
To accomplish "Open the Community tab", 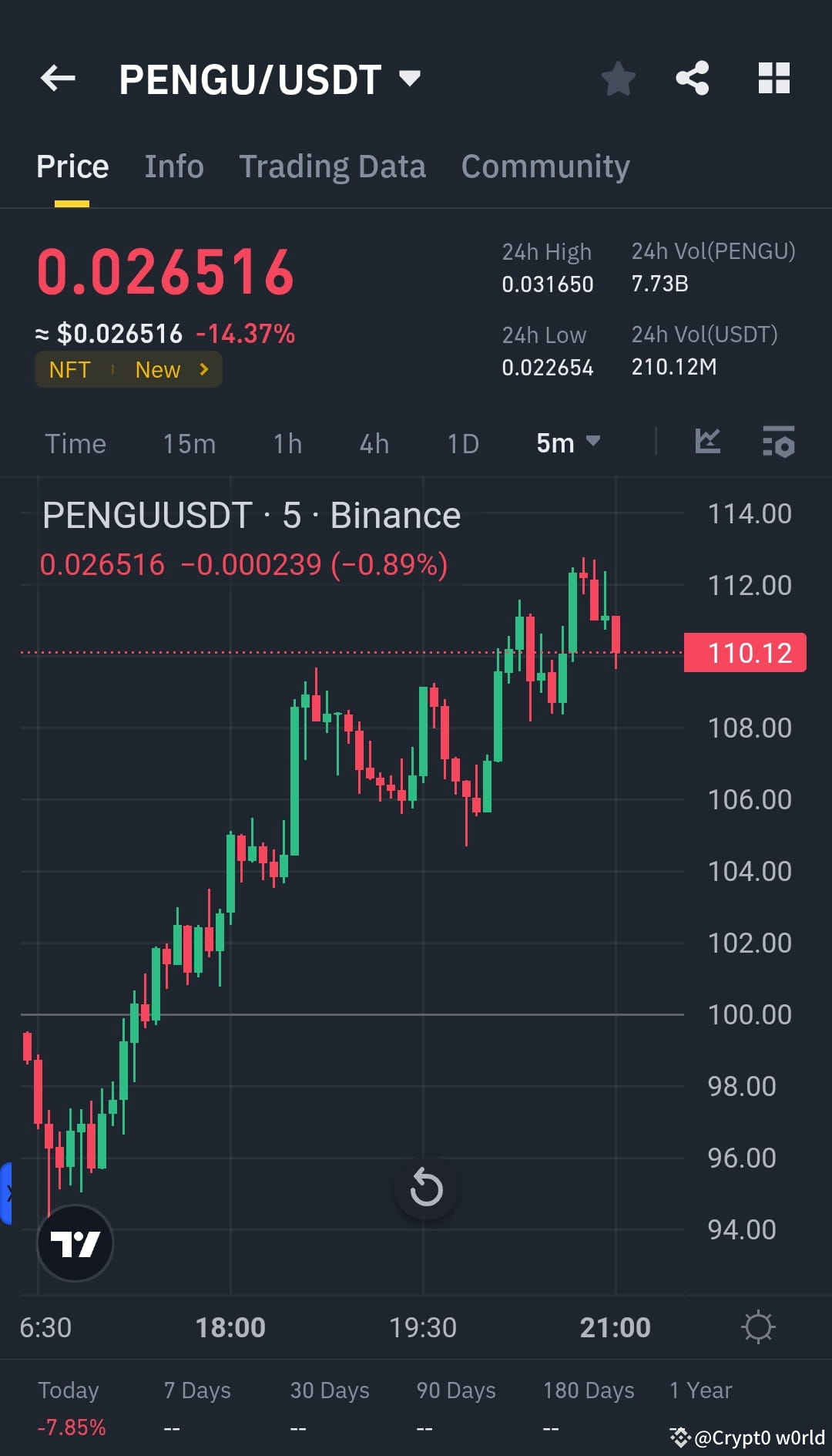I will tap(545, 166).
